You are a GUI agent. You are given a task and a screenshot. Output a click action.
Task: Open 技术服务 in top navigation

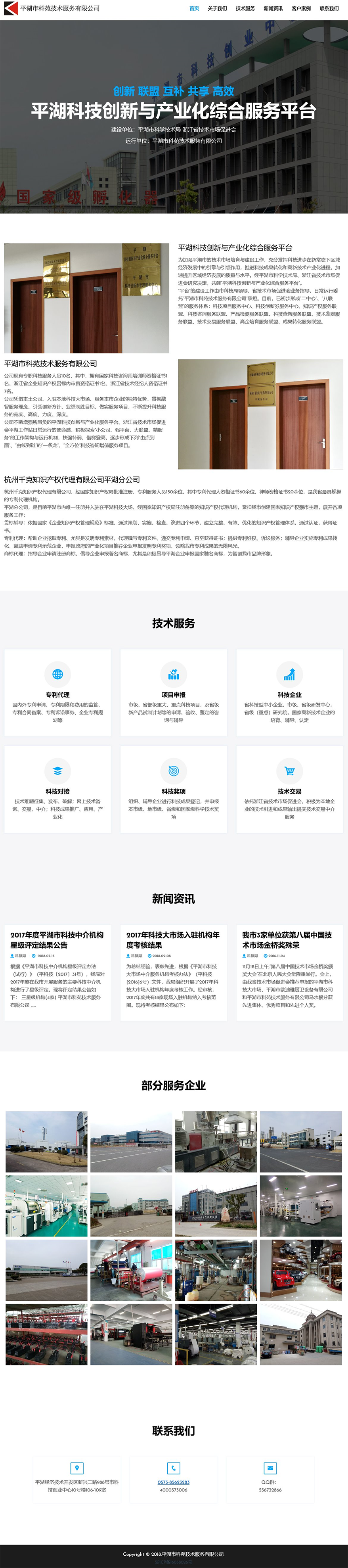pyautogui.click(x=245, y=8)
